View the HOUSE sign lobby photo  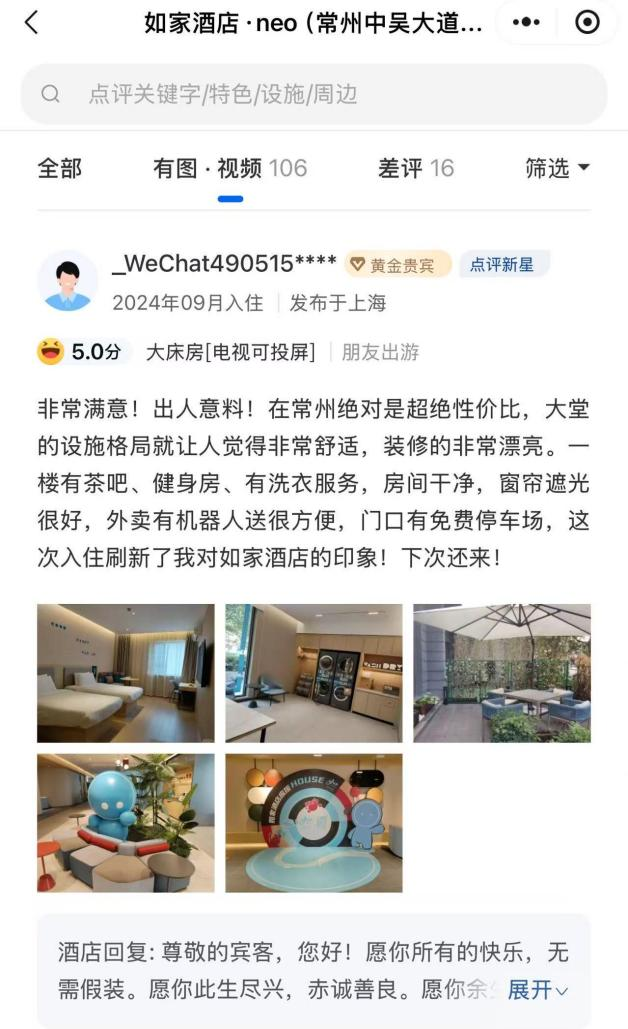coord(313,823)
